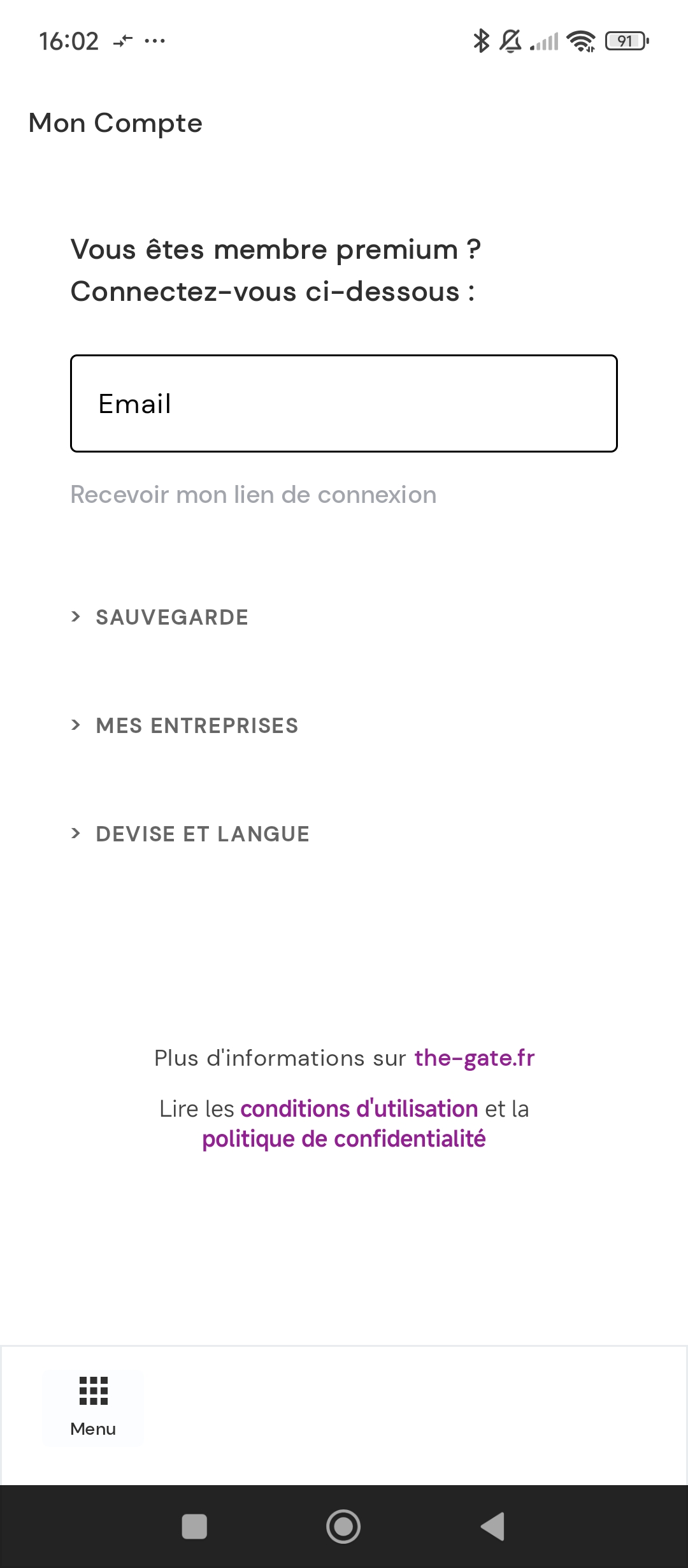Expand the SAUVEGARDE section
Image resolution: width=688 pixels, height=1568 pixels.
pyautogui.click(x=159, y=617)
